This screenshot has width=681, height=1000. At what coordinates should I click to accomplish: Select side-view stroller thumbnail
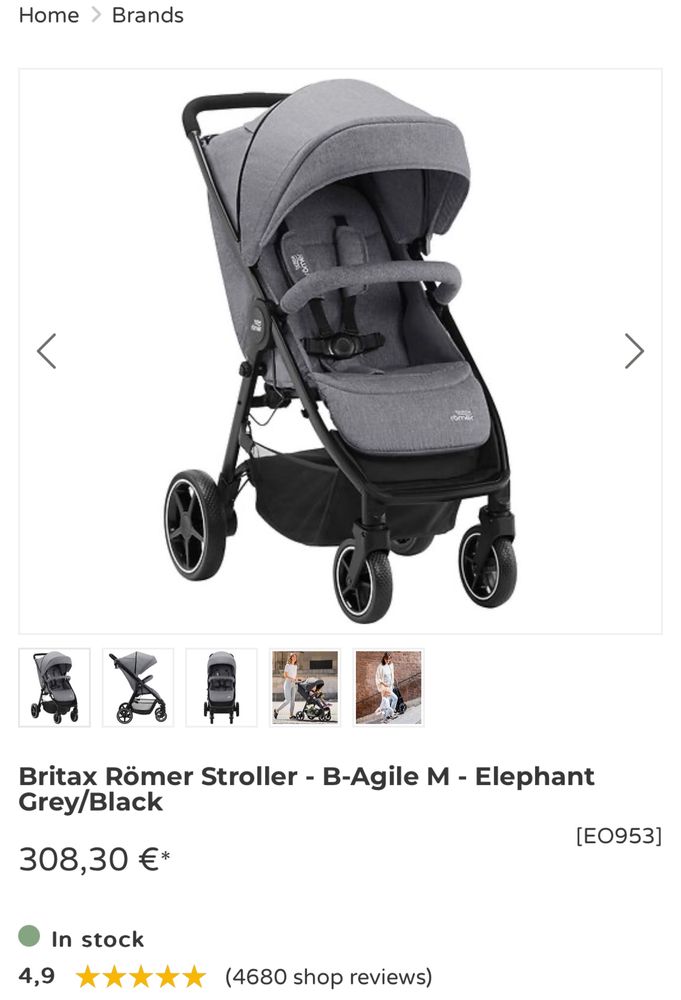click(x=138, y=687)
